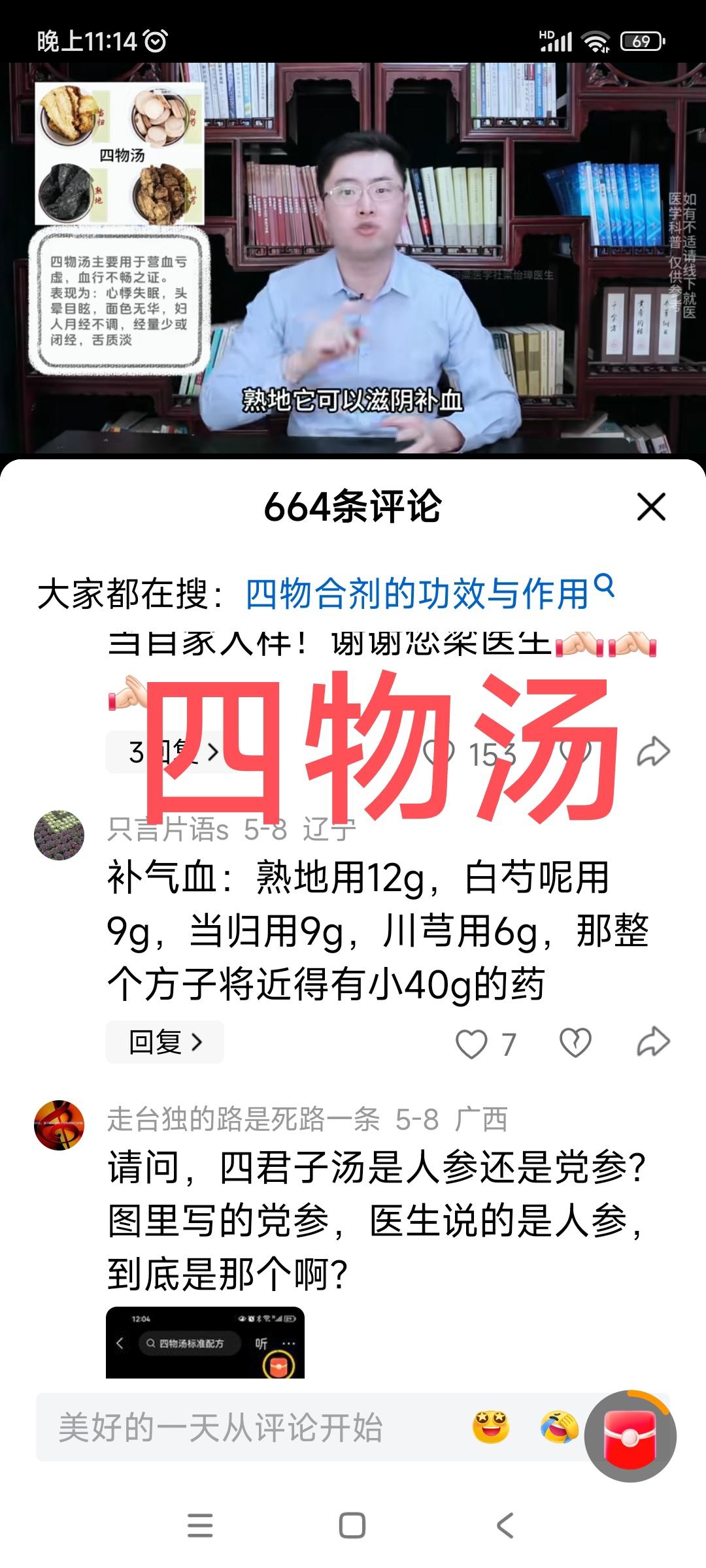The image size is (706, 1568).
Task: Expand the 3 replies under the top comment
Action: pos(165,752)
